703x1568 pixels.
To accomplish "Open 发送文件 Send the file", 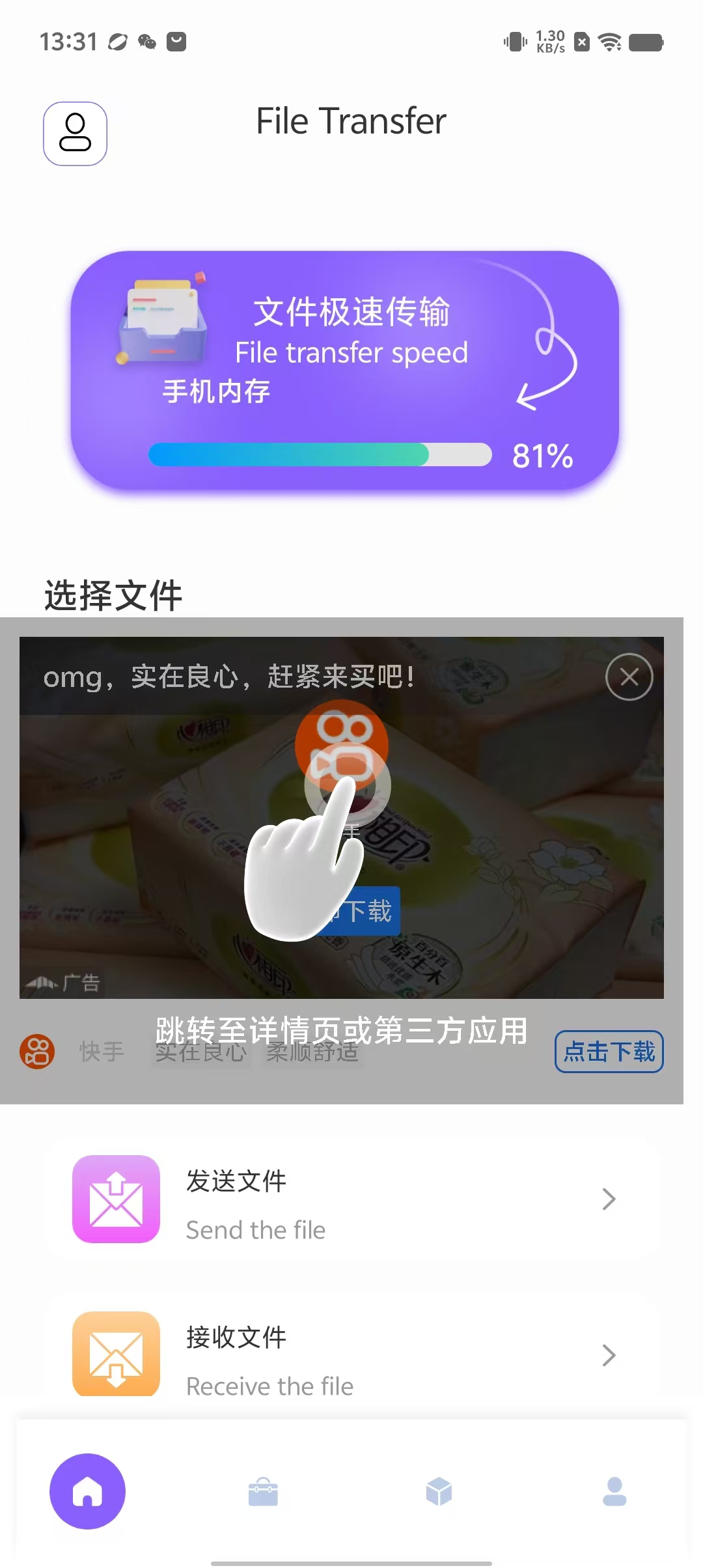I will click(351, 1199).
